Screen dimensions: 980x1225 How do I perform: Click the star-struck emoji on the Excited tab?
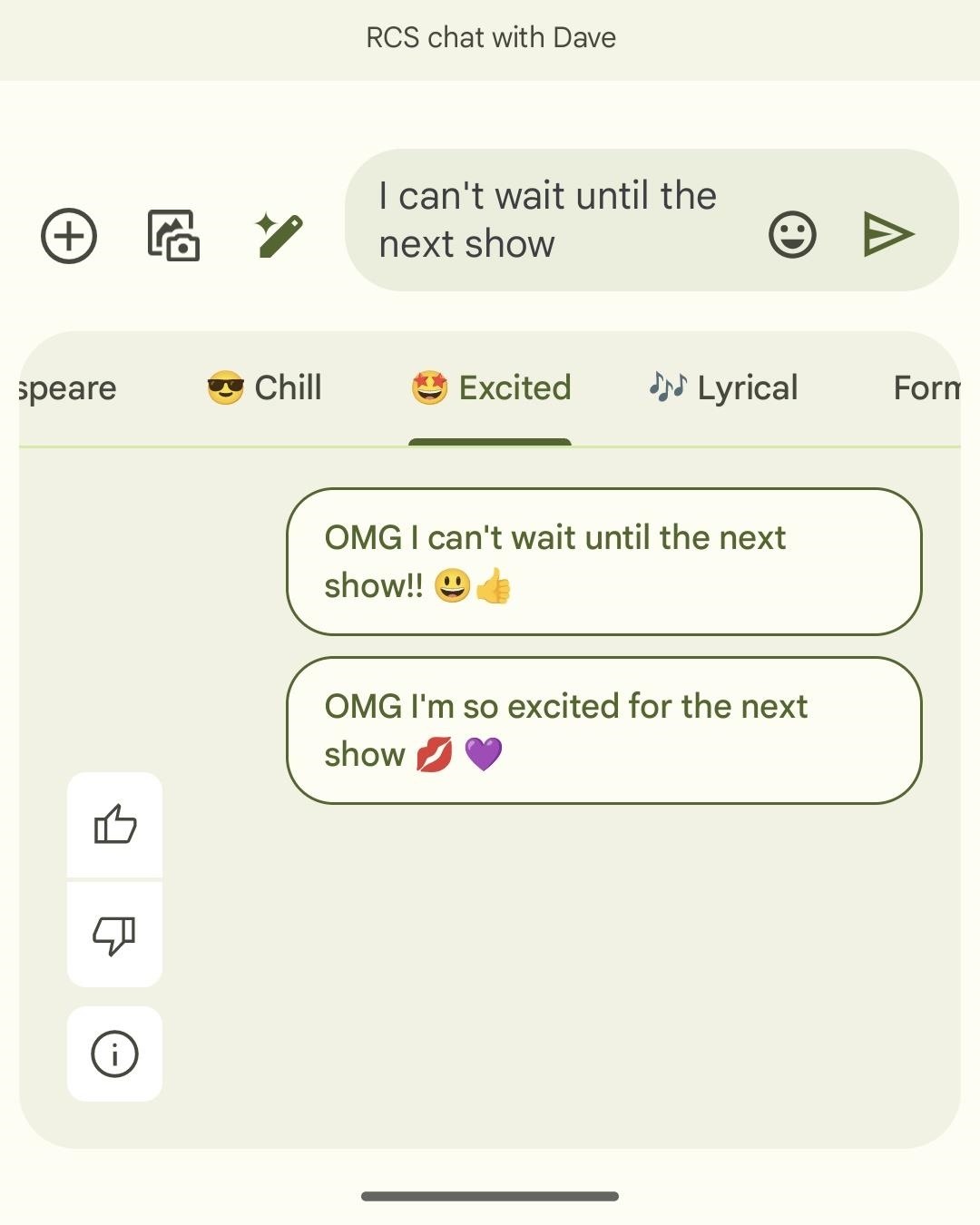[430, 388]
